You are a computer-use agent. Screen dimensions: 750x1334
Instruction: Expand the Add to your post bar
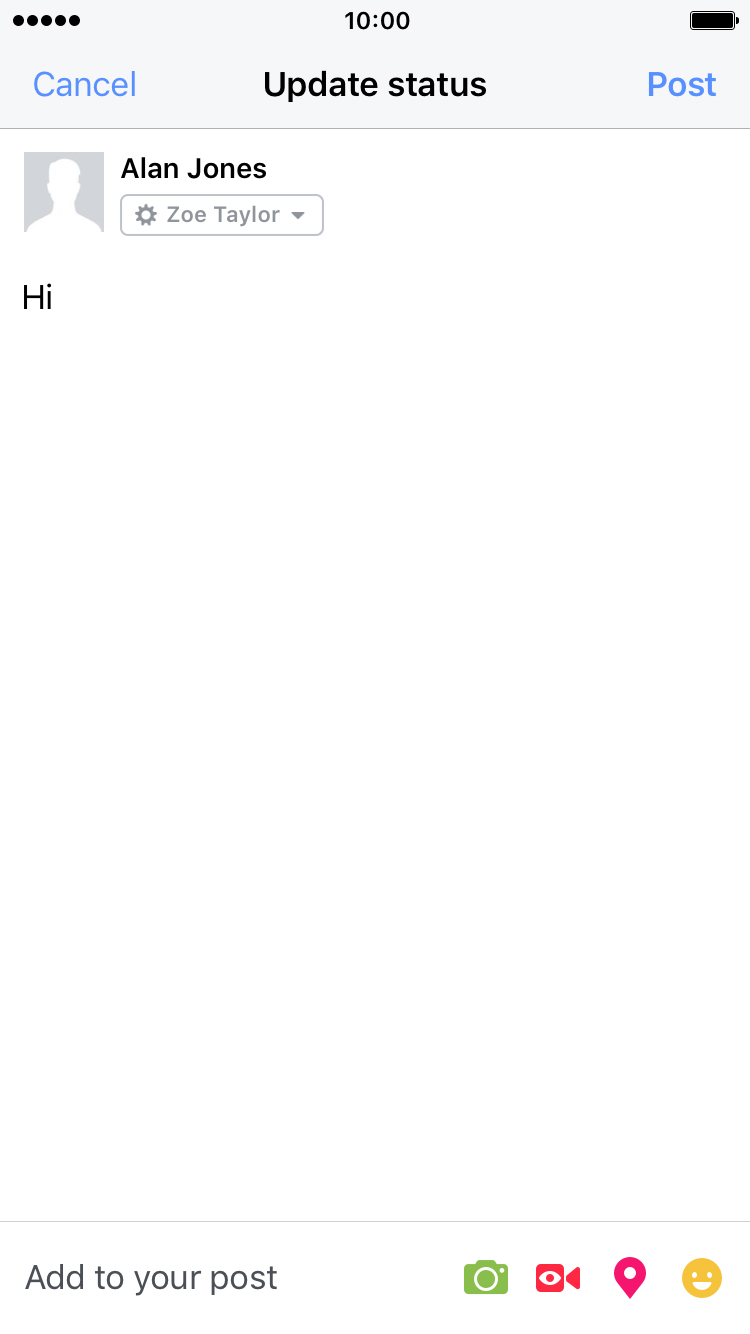coord(375,1278)
